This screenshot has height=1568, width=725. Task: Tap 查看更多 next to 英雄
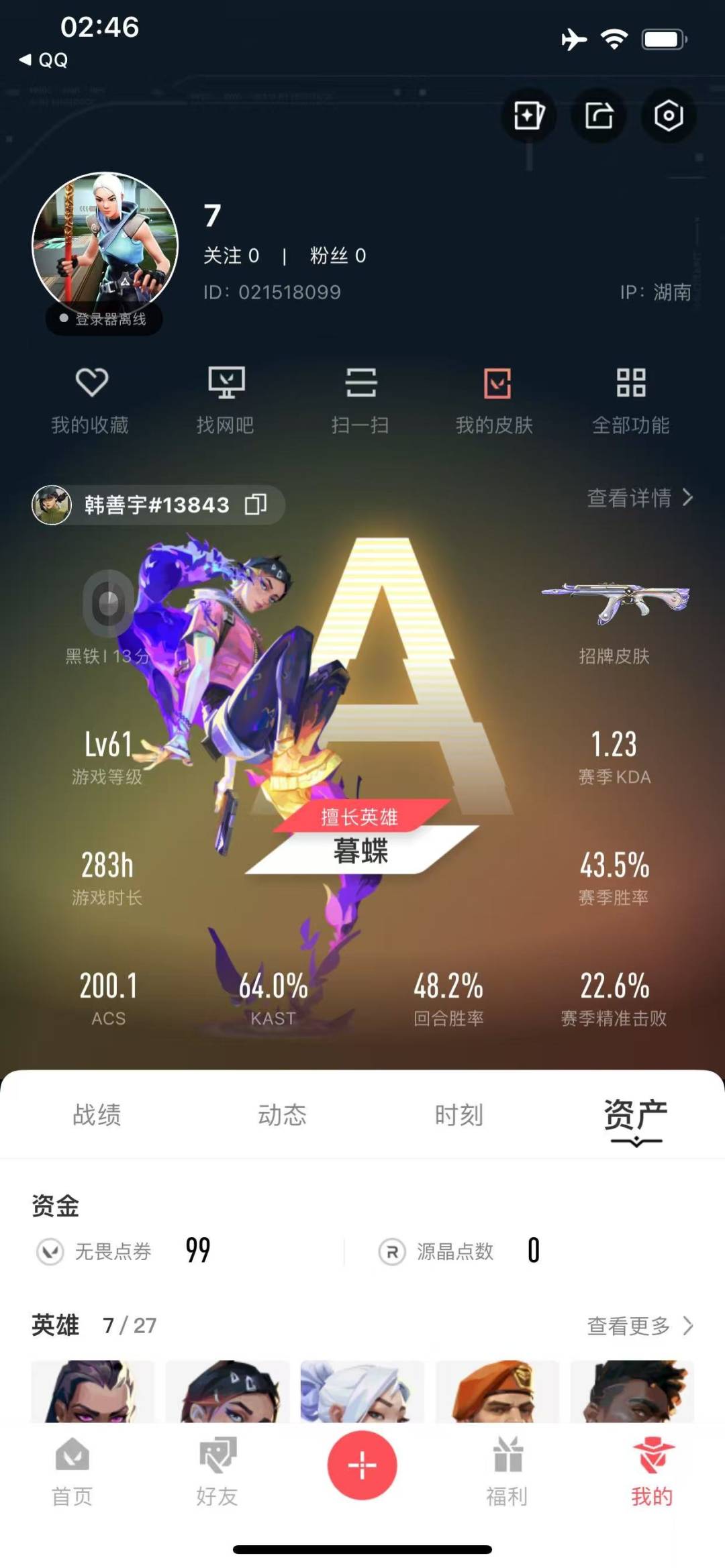click(x=640, y=1325)
